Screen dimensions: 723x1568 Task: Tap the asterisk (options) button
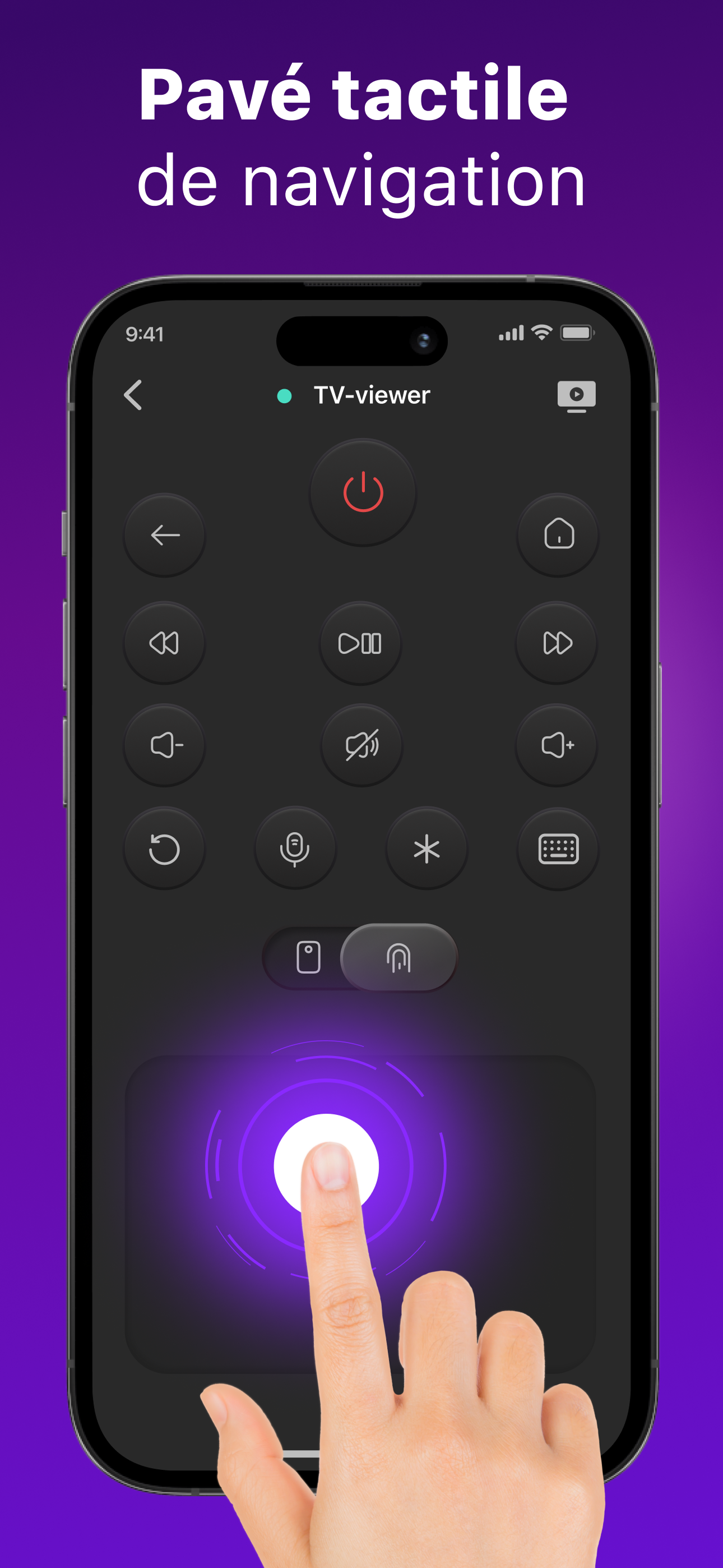pos(426,847)
